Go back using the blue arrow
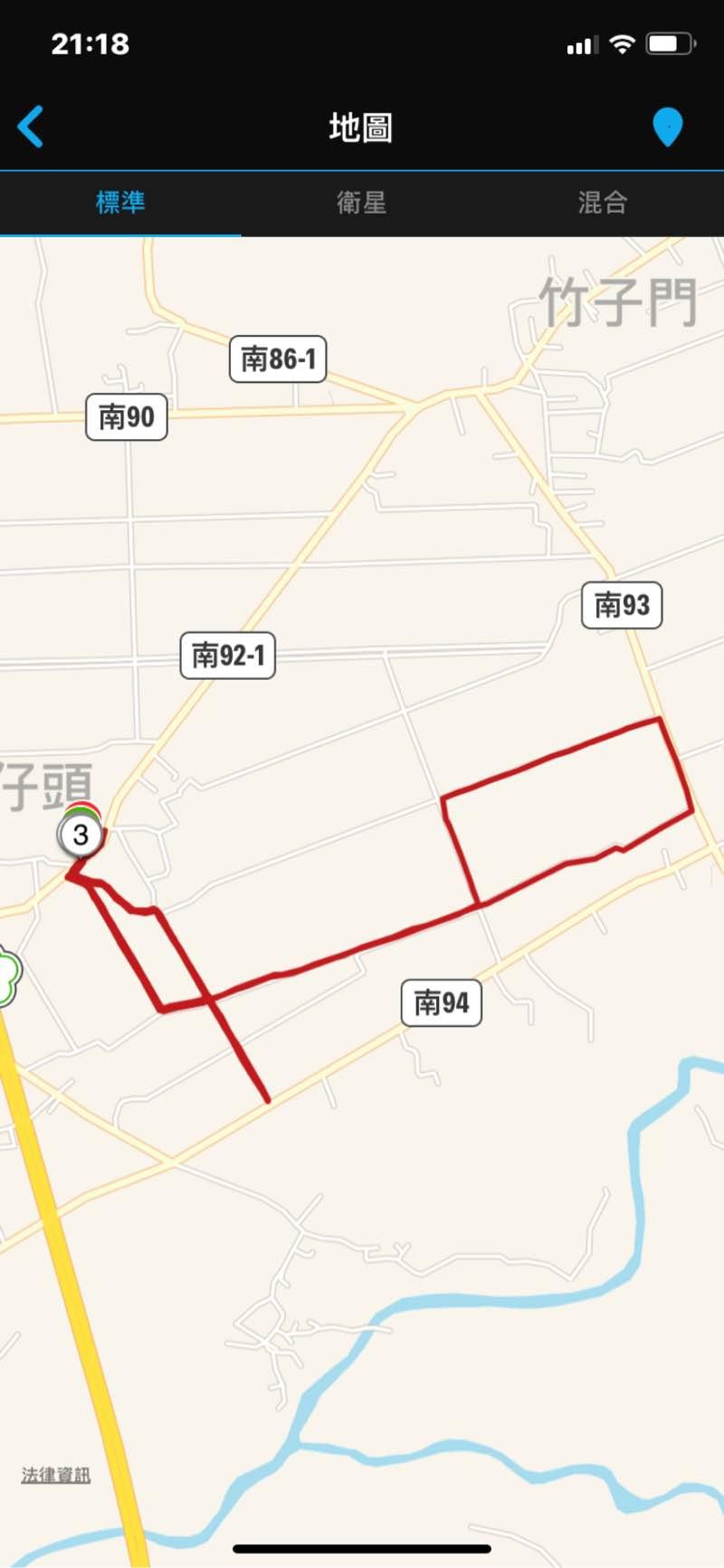Screen dimensions: 724x1568 [31, 127]
